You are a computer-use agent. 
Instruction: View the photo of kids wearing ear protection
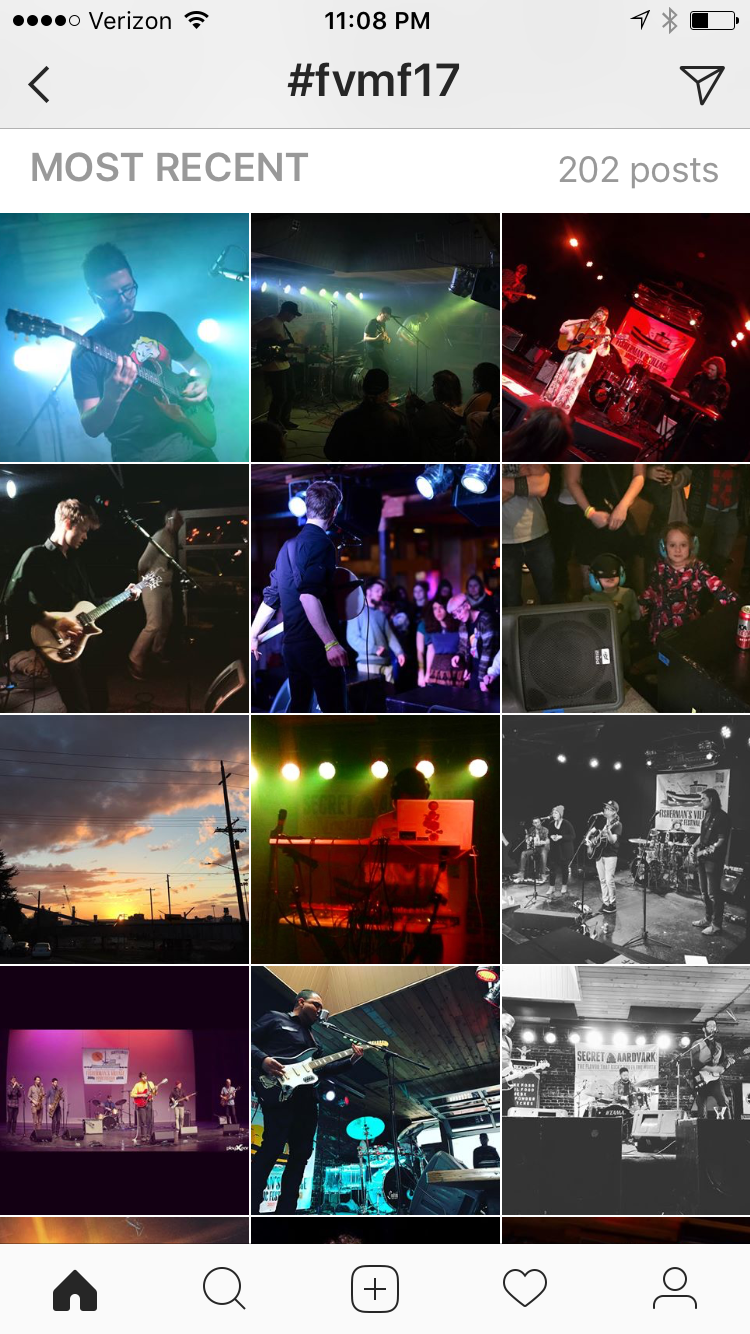626,588
